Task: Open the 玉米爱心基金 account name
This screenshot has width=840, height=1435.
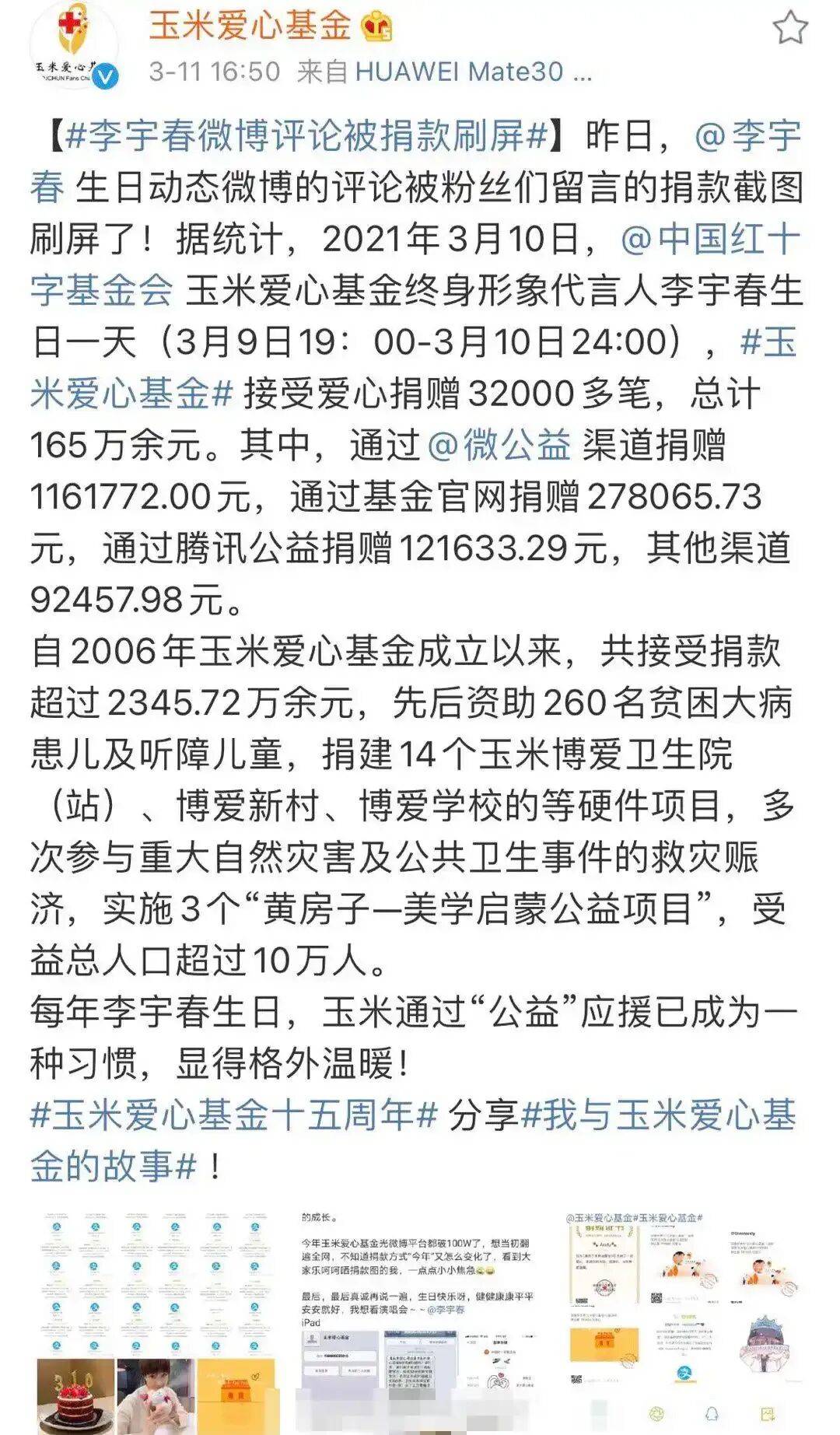Action: pyautogui.click(x=250, y=26)
